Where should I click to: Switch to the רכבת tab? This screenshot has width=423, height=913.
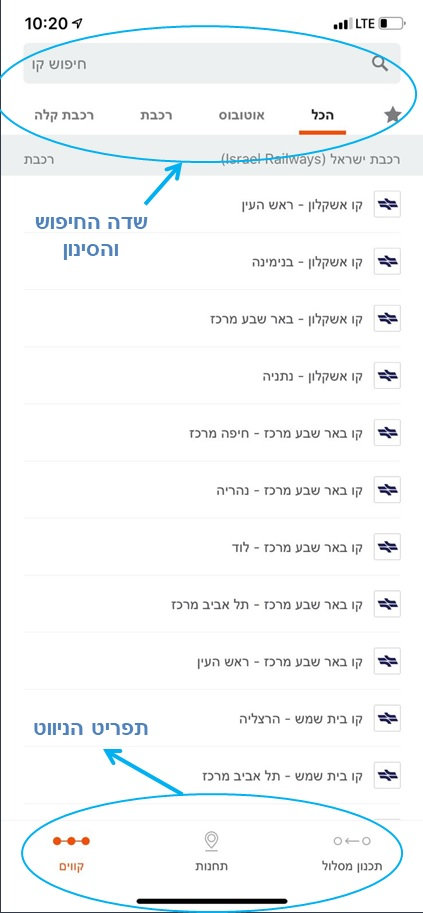point(156,115)
